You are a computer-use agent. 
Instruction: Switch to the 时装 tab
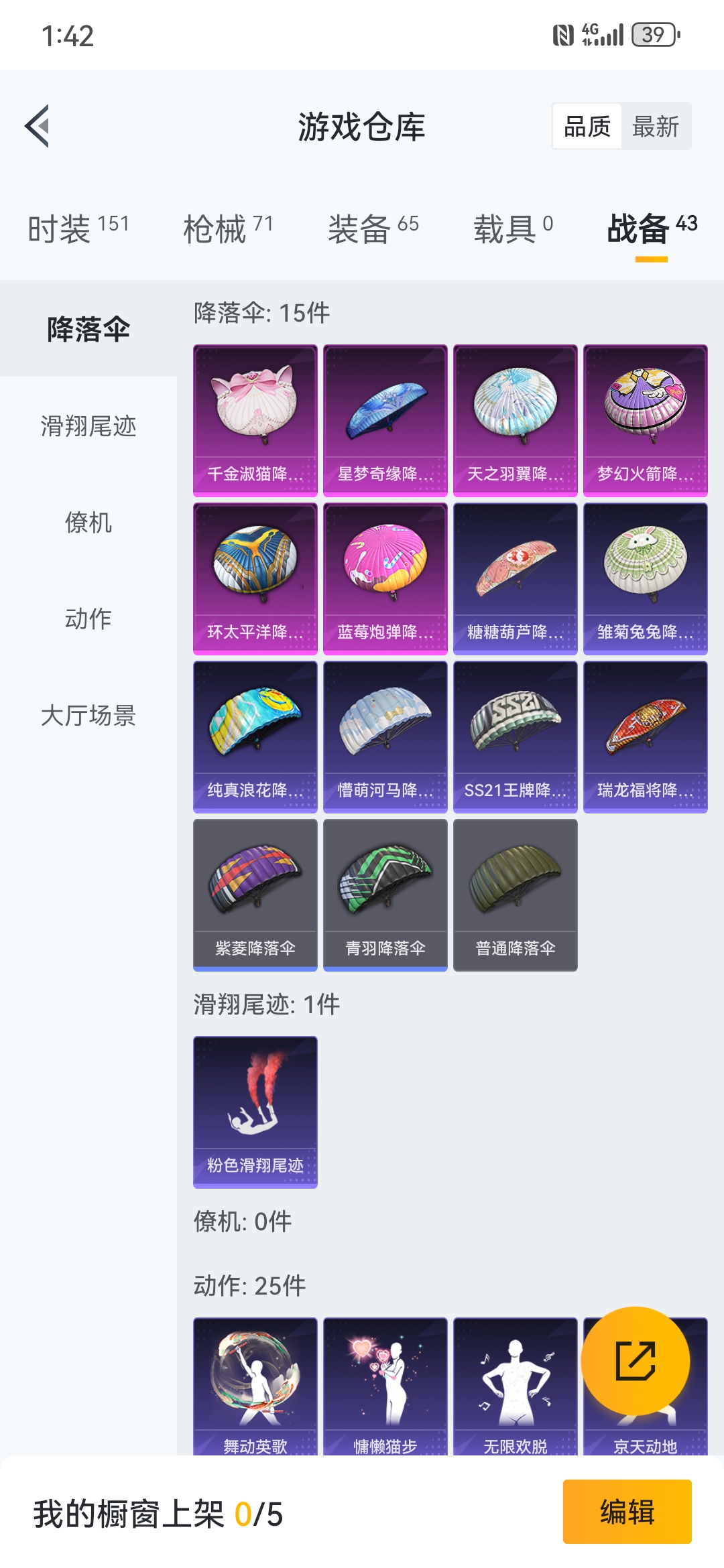78,229
